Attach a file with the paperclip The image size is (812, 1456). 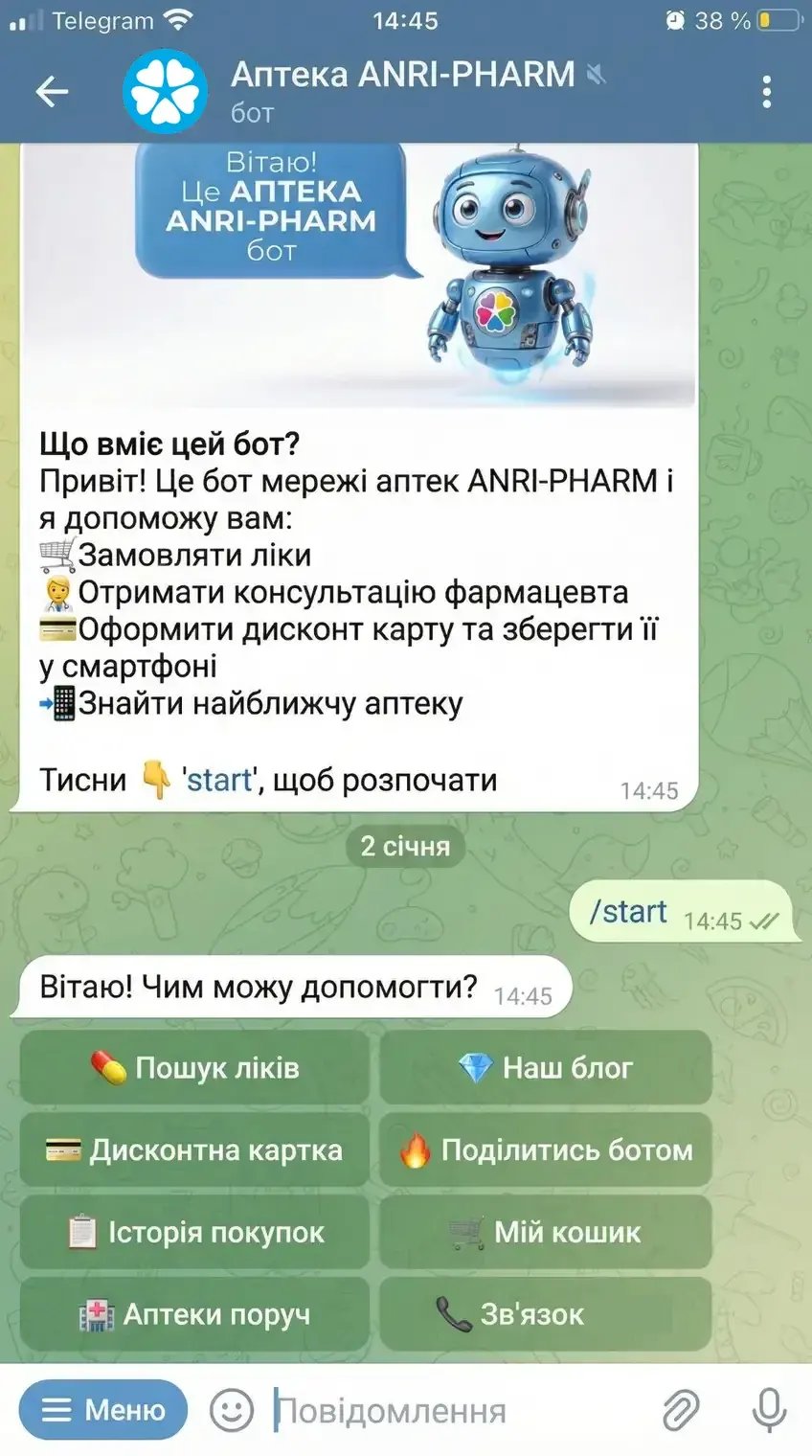pos(681,1410)
